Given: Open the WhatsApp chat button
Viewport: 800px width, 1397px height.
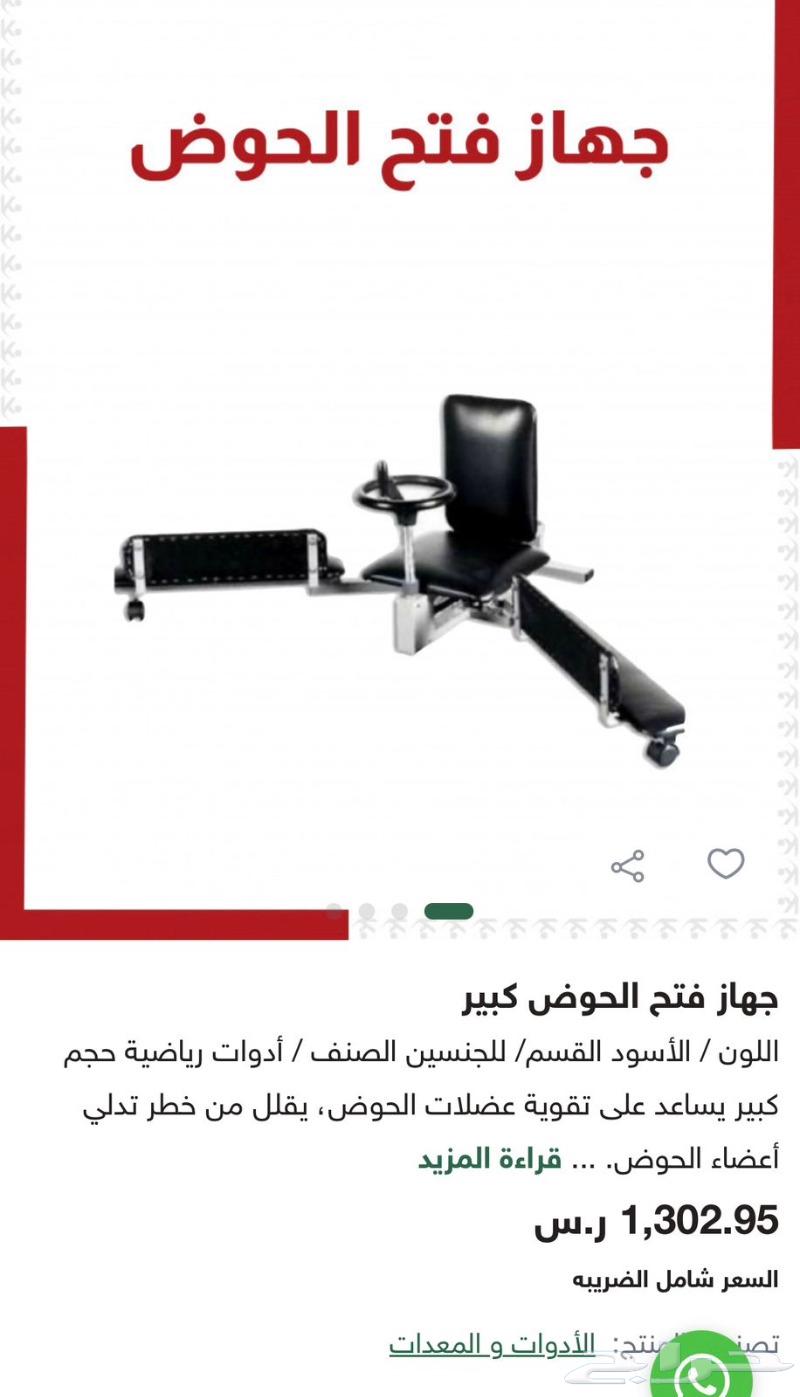Looking at the screenshot, I should tap(700, 1368).
